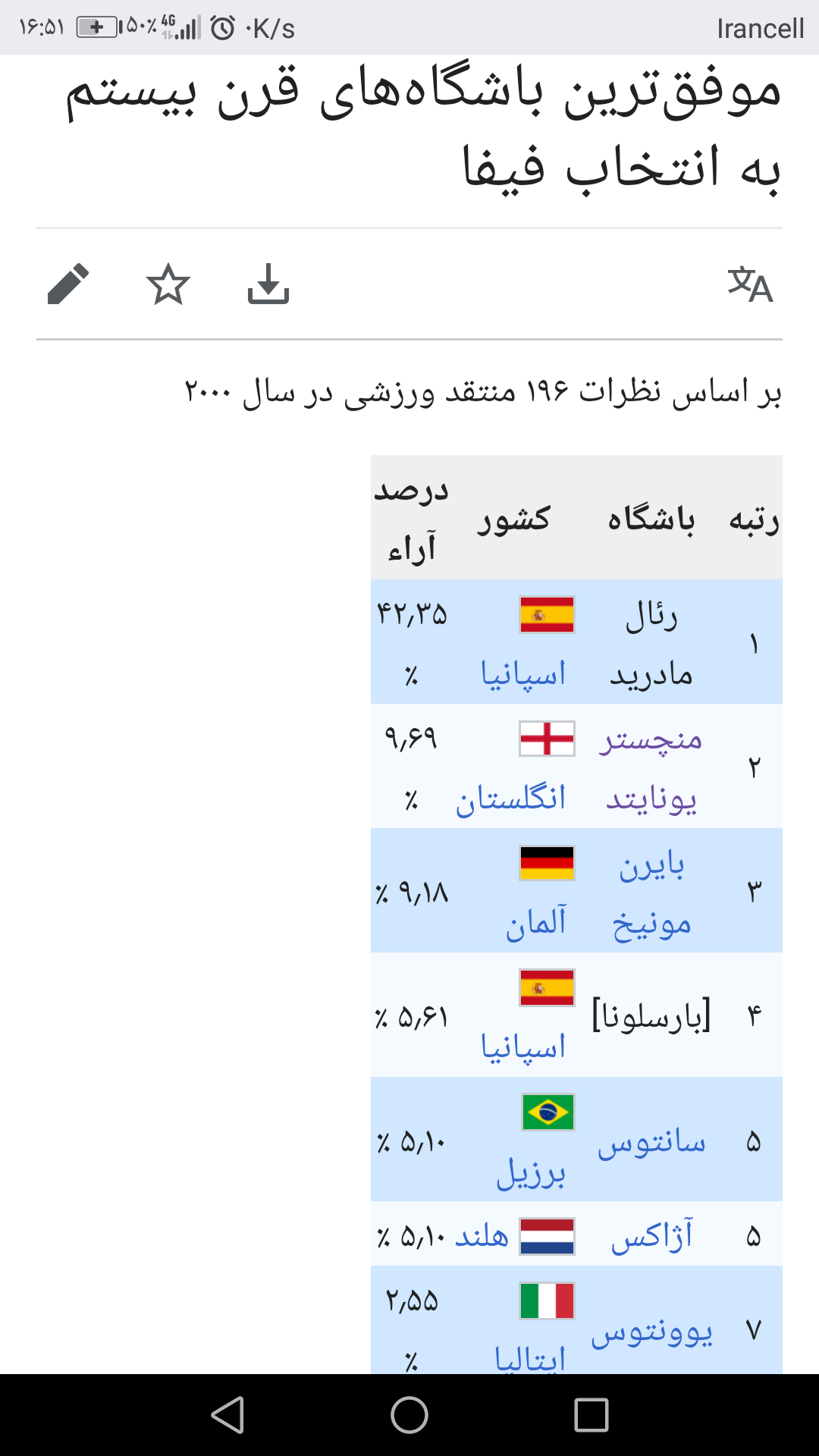819x1456 pixels.
Task: Download this article
Action: pos(268,284)
